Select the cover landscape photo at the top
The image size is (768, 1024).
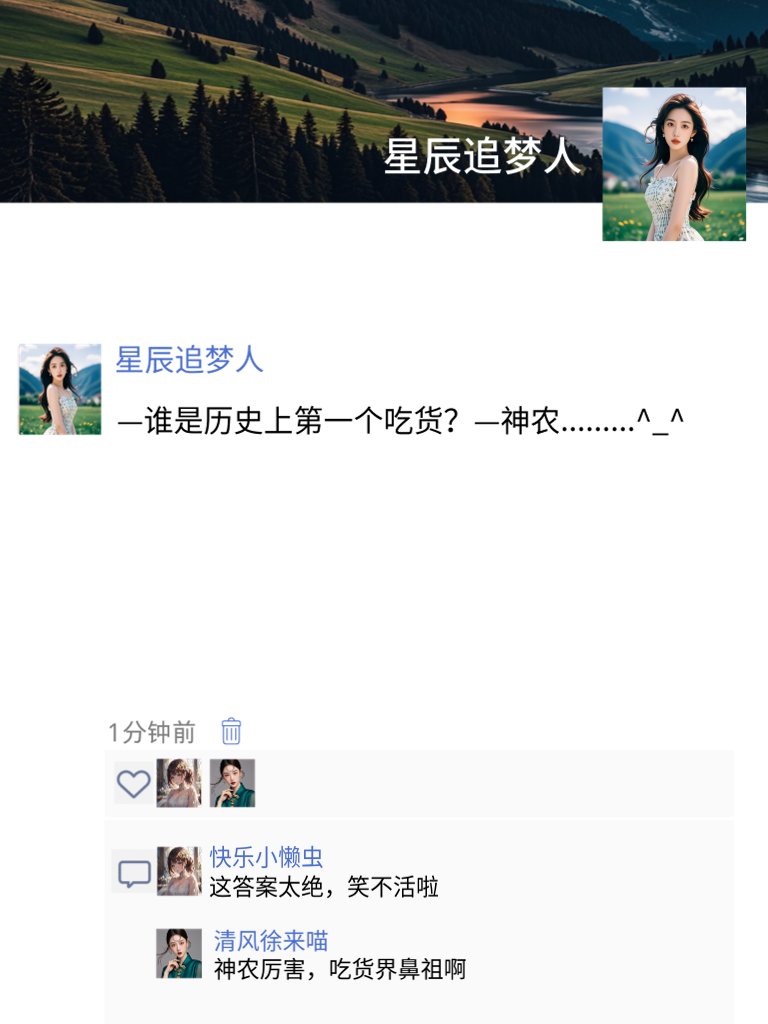(x=300, y=100)
